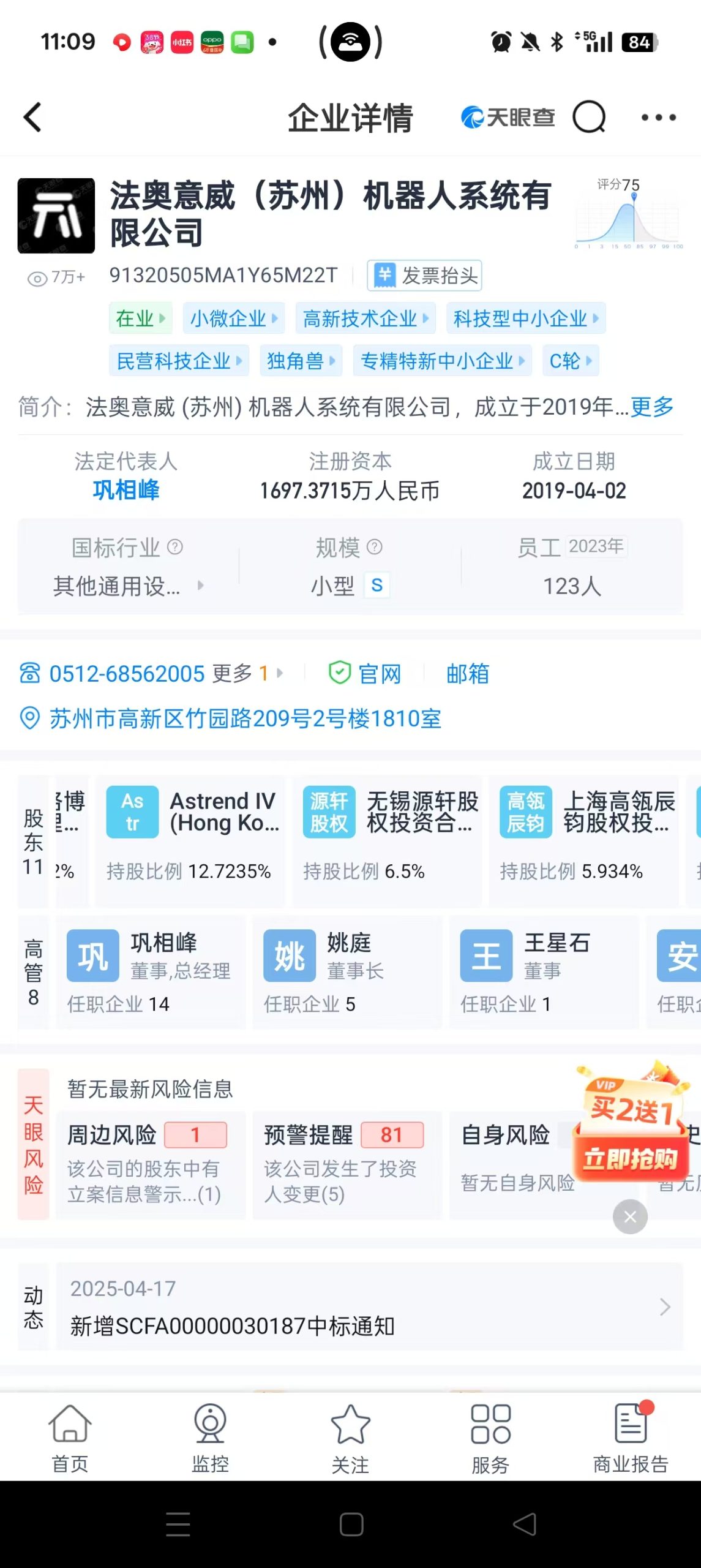The width and height of the screenshot is (701, 1568).
Task: Go back using the top-left arrow
Action: (32, 117)
